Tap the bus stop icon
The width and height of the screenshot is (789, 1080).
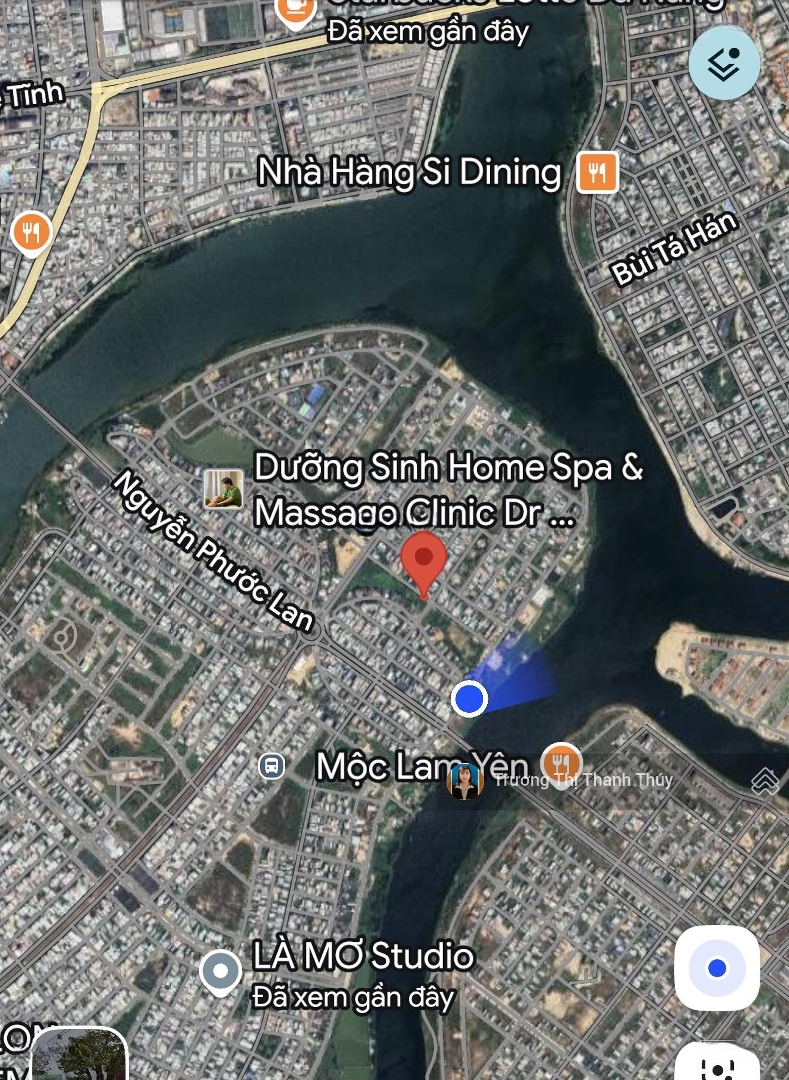271,767
